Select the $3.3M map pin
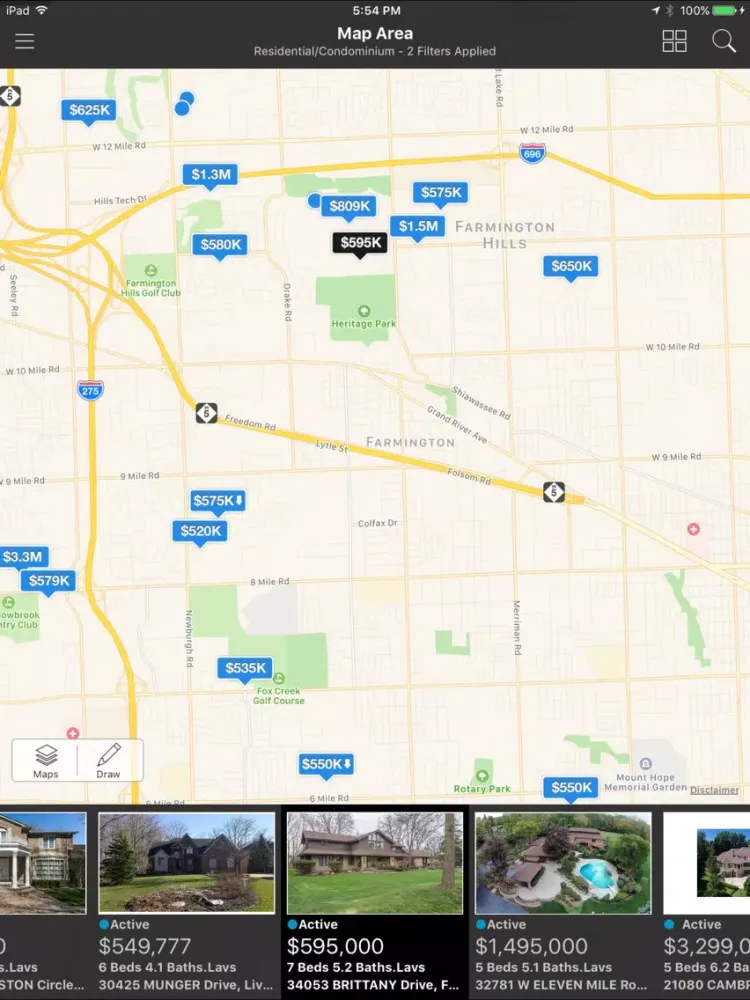This screenshot has width=750, height=1000. pyautogui.click(x=22, y=557)
